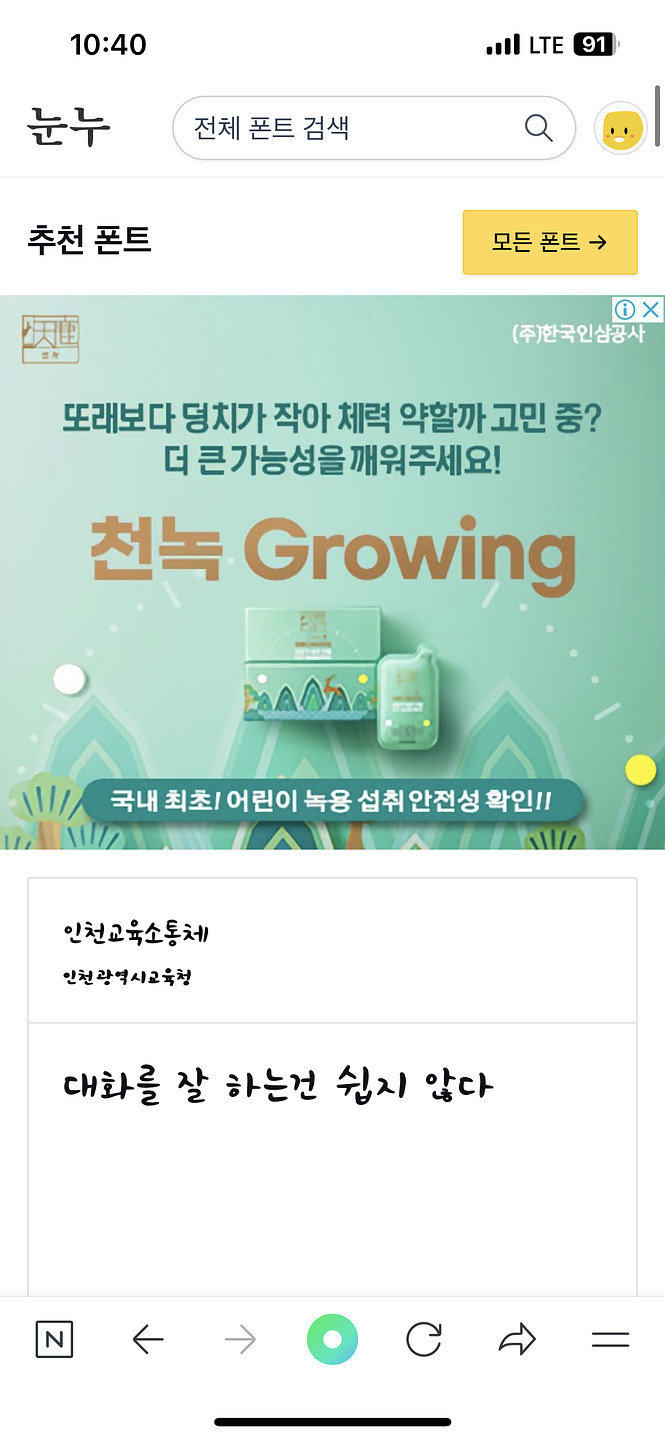Reload the current page
Viewport: 665px width, 1440px height.
[423, 1340]
